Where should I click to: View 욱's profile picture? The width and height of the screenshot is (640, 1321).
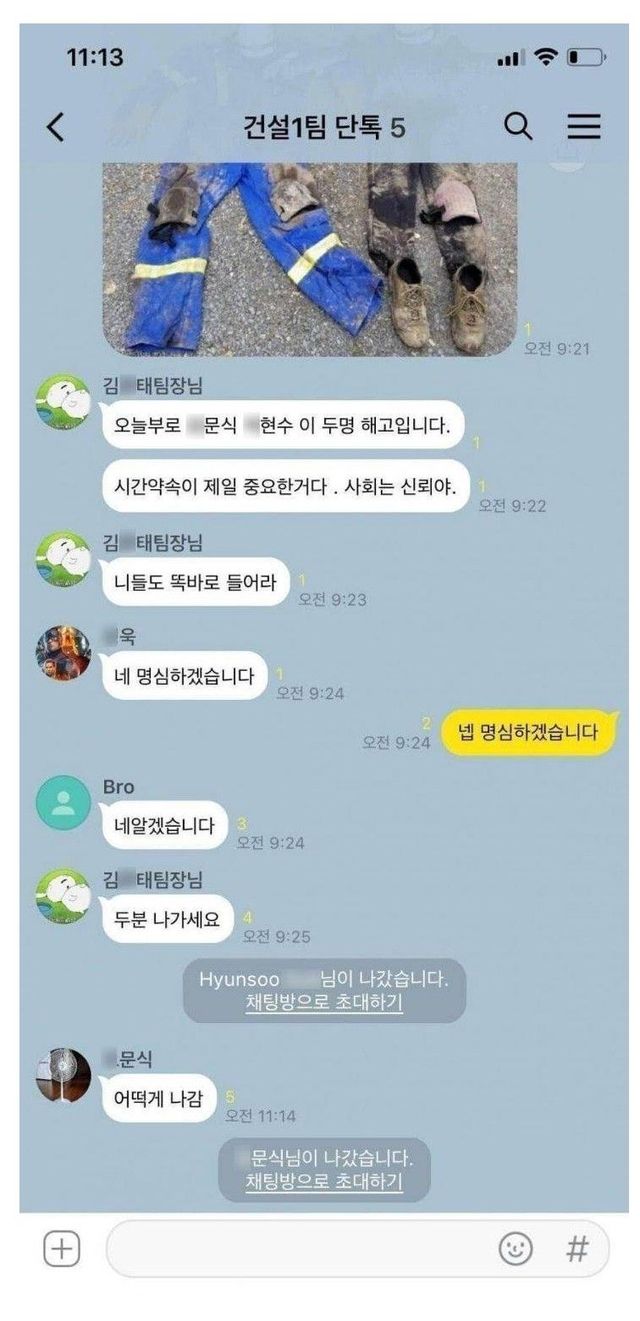[x=63, y=653]
